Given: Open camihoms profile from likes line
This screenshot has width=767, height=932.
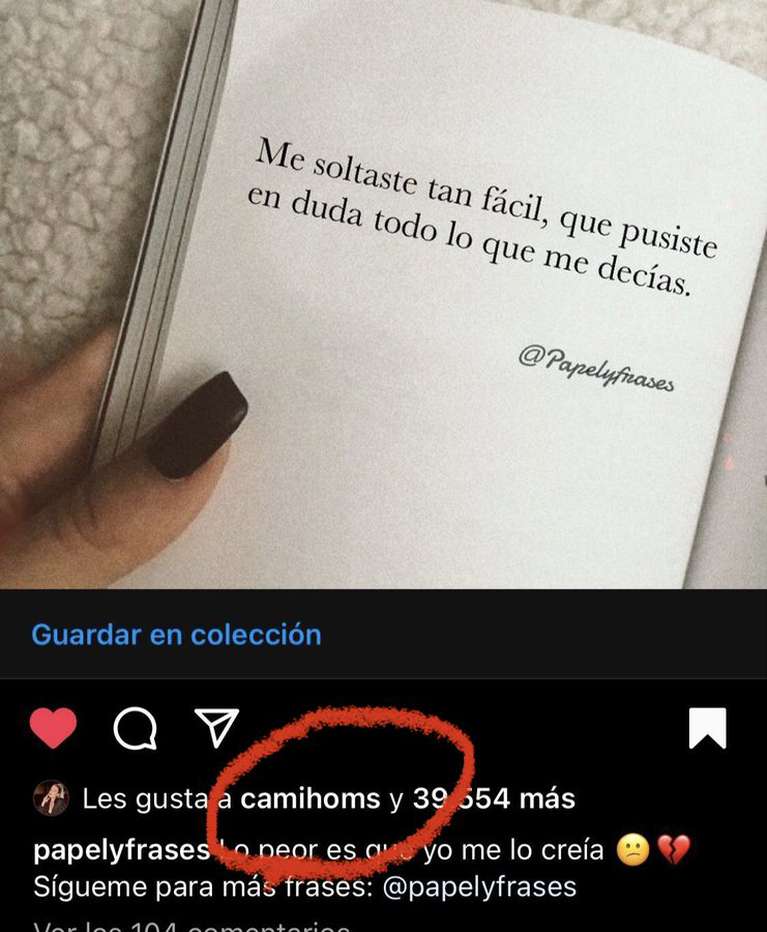Looking at the screenshot, I should [x=310, y=799].
